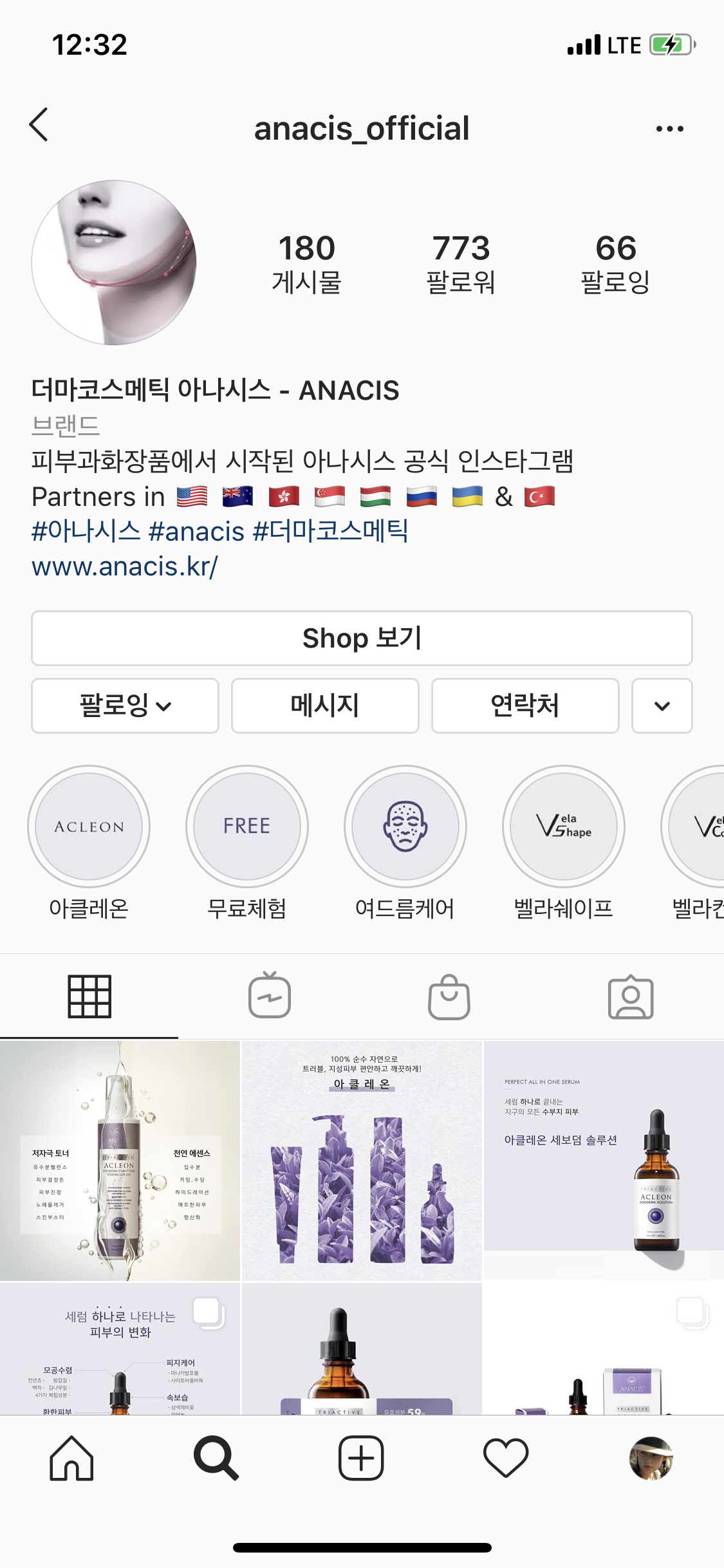The height and width of the screenshot is (1568, 724).
Task: Tap the Shop 보기 button
Action: click(x=362, y=639)
